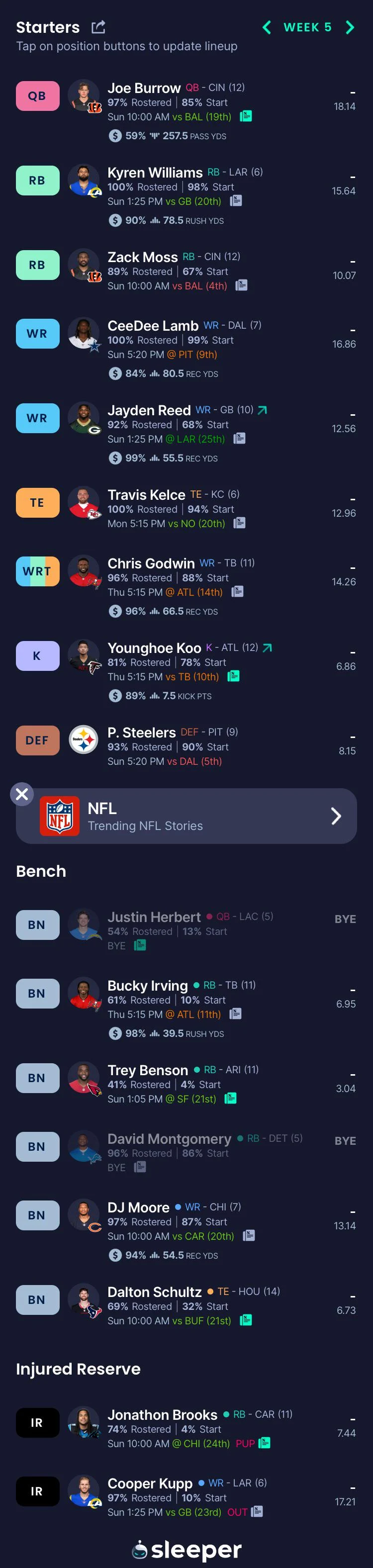Tap the DEF button for P. Steelers
Image resolution: width=373 pixels, height=1568 pixels.
tap(37, 741)
